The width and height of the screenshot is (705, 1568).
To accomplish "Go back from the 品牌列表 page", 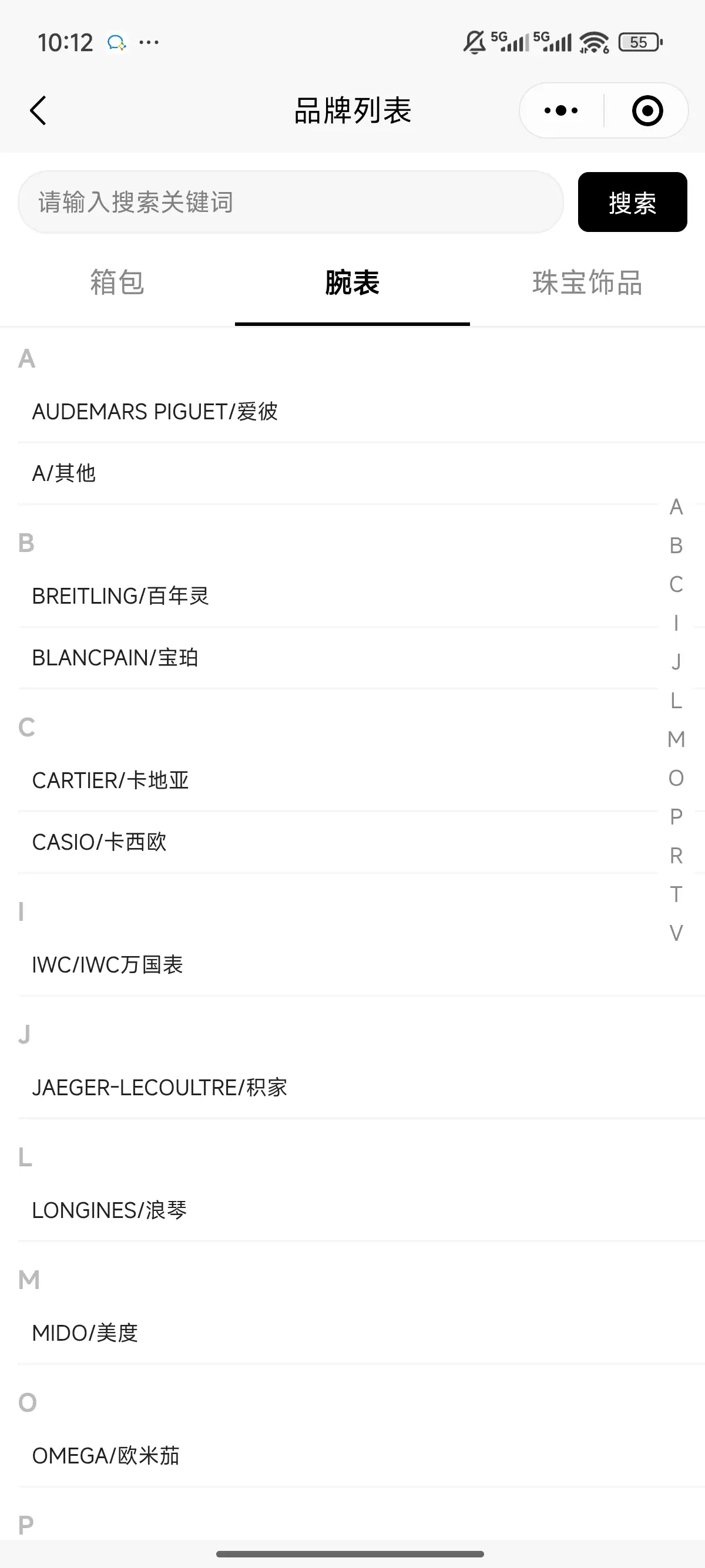I will click(38, 111).
